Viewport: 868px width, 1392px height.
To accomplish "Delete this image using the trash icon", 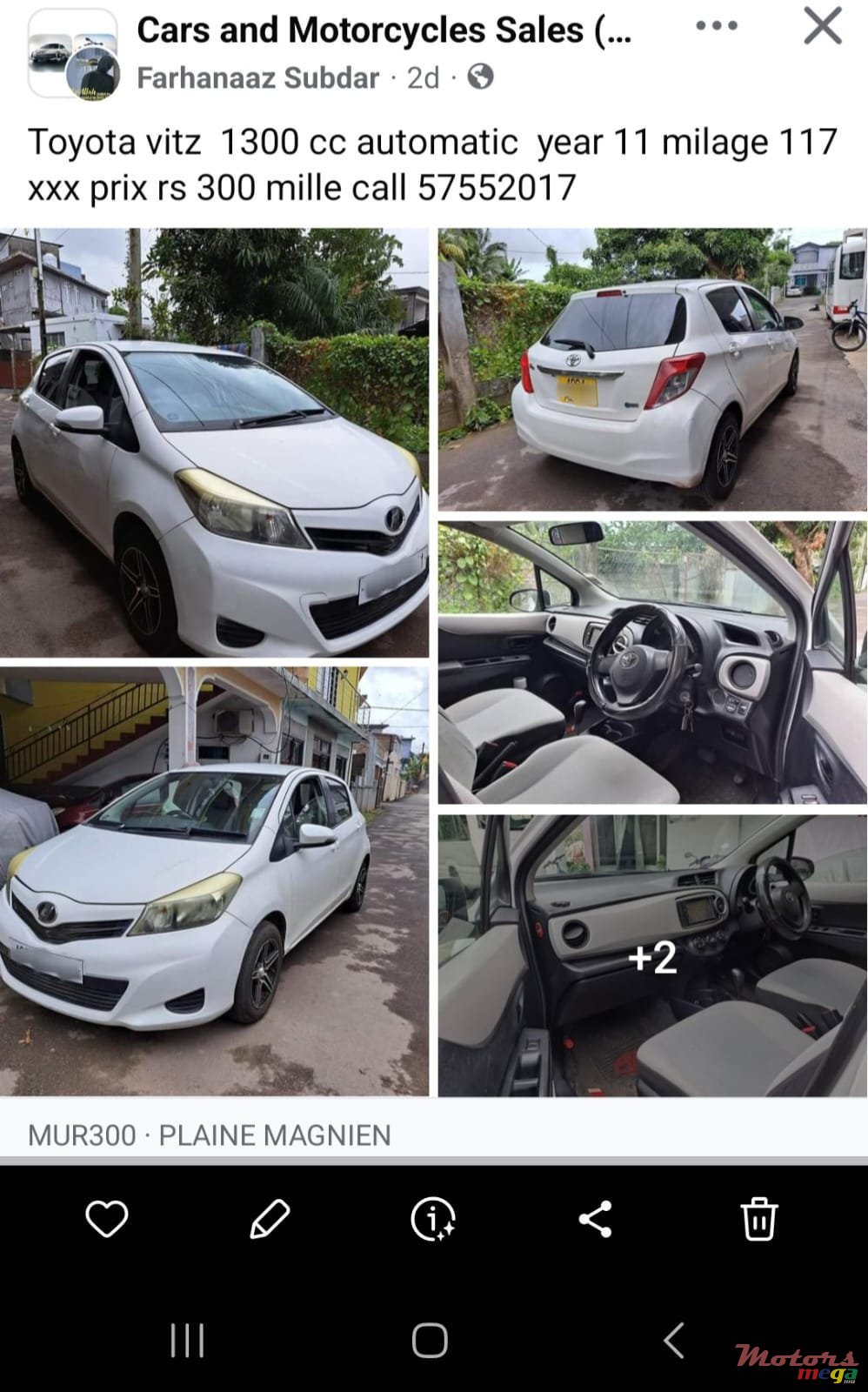I will [758, 1218].
